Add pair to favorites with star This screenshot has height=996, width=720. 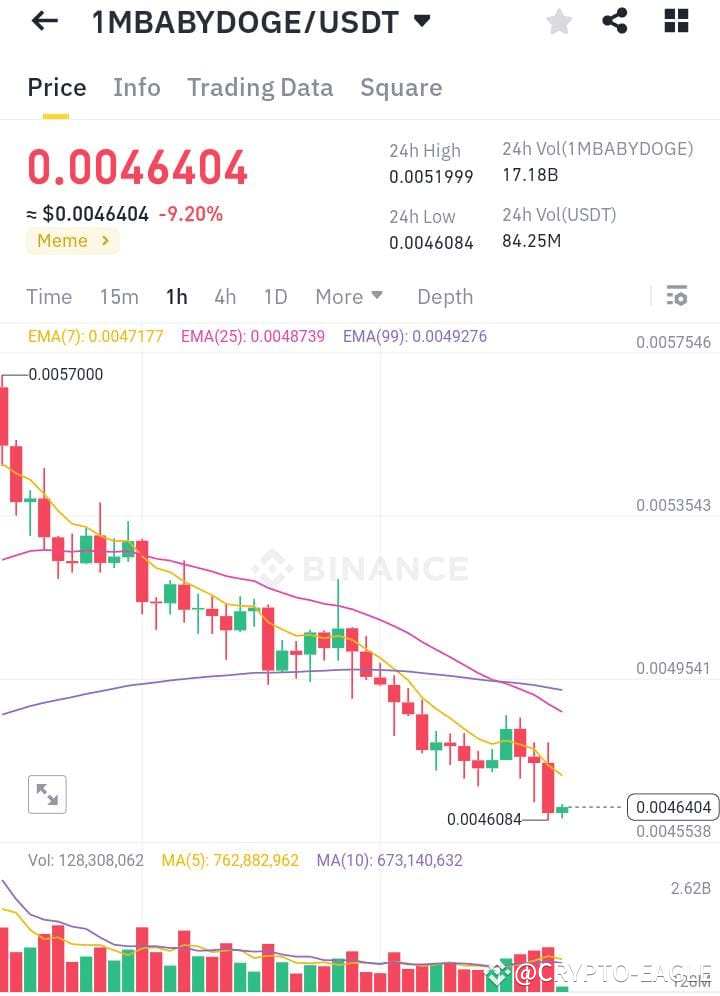[x=559, y=22]
